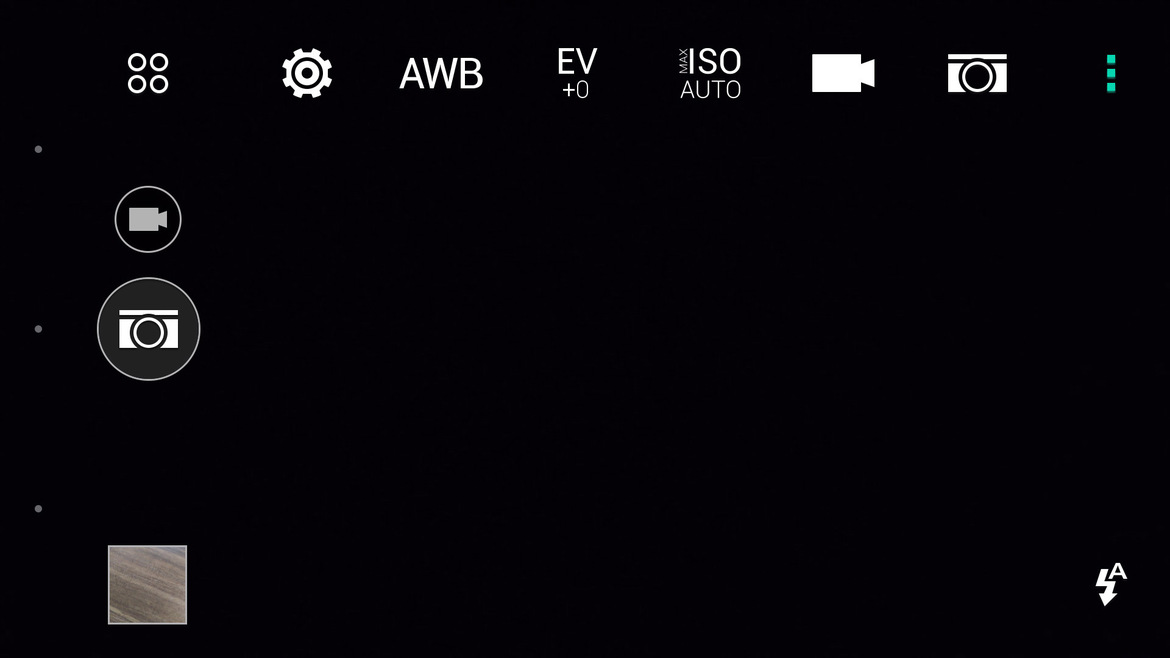Open the three-dot overflow menu
This screenshot has width=1170, height=658.
(x=1111, y=74)
